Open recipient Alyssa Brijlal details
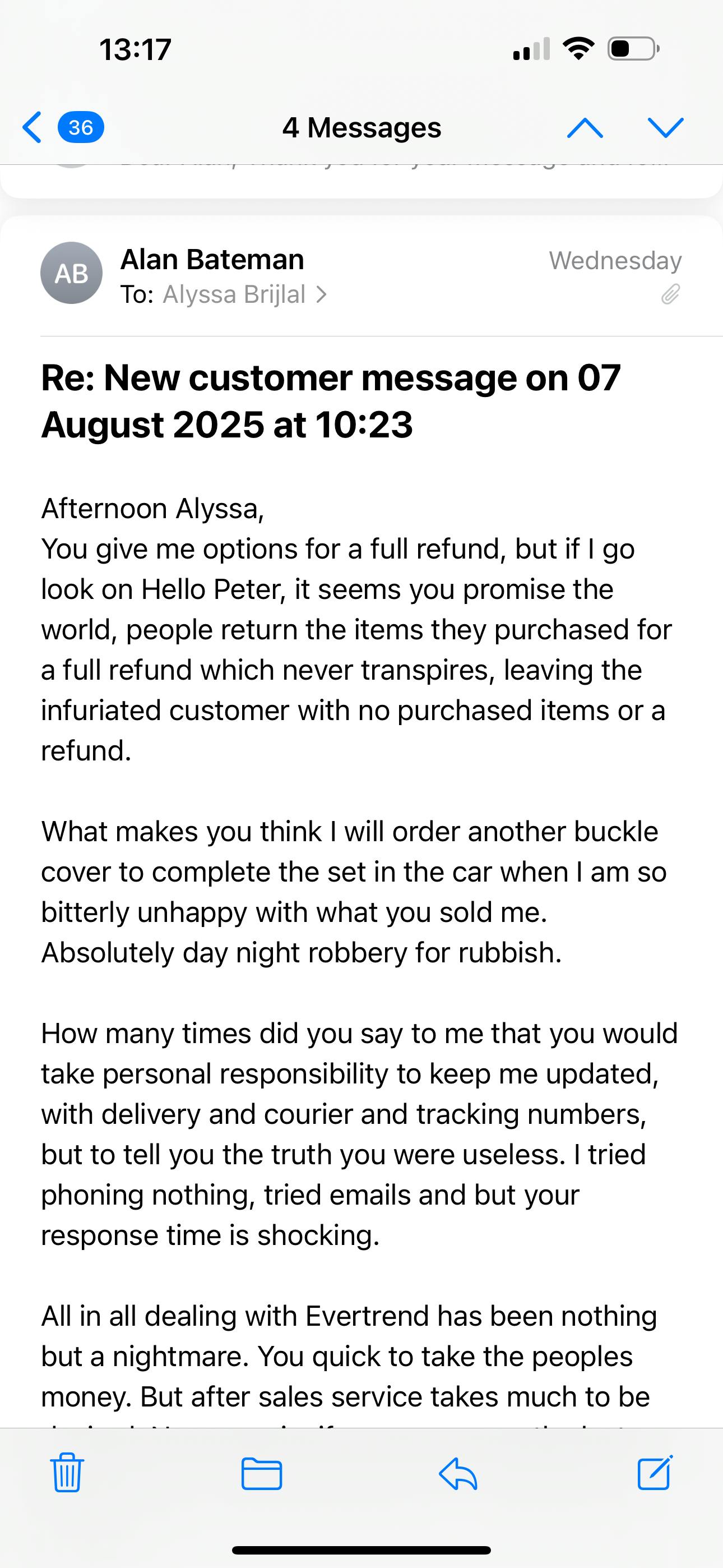This screenshot has width=723, height=1568. coord(245,294)
